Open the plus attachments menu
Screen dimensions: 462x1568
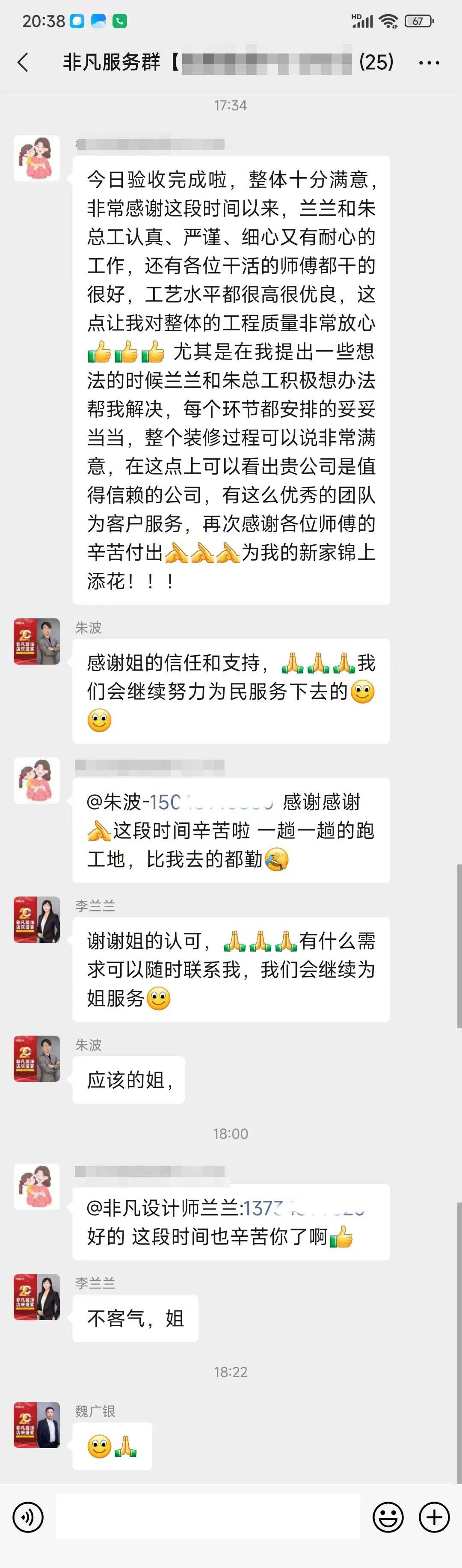click(x=434, y=1516)
